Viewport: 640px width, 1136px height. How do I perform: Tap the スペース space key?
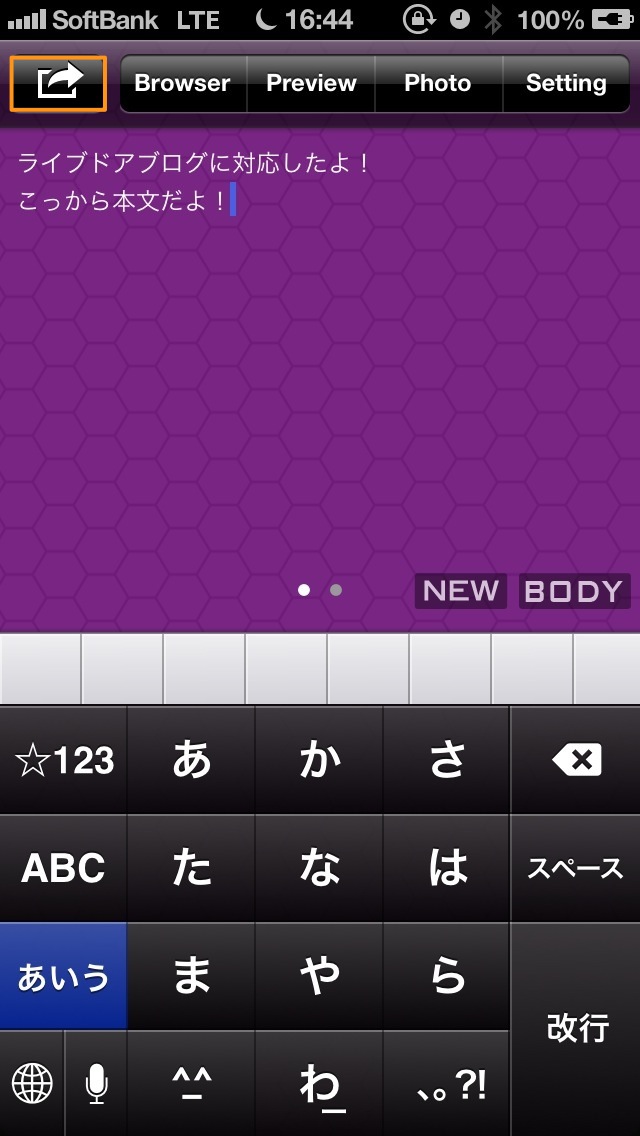click(575, 868)
